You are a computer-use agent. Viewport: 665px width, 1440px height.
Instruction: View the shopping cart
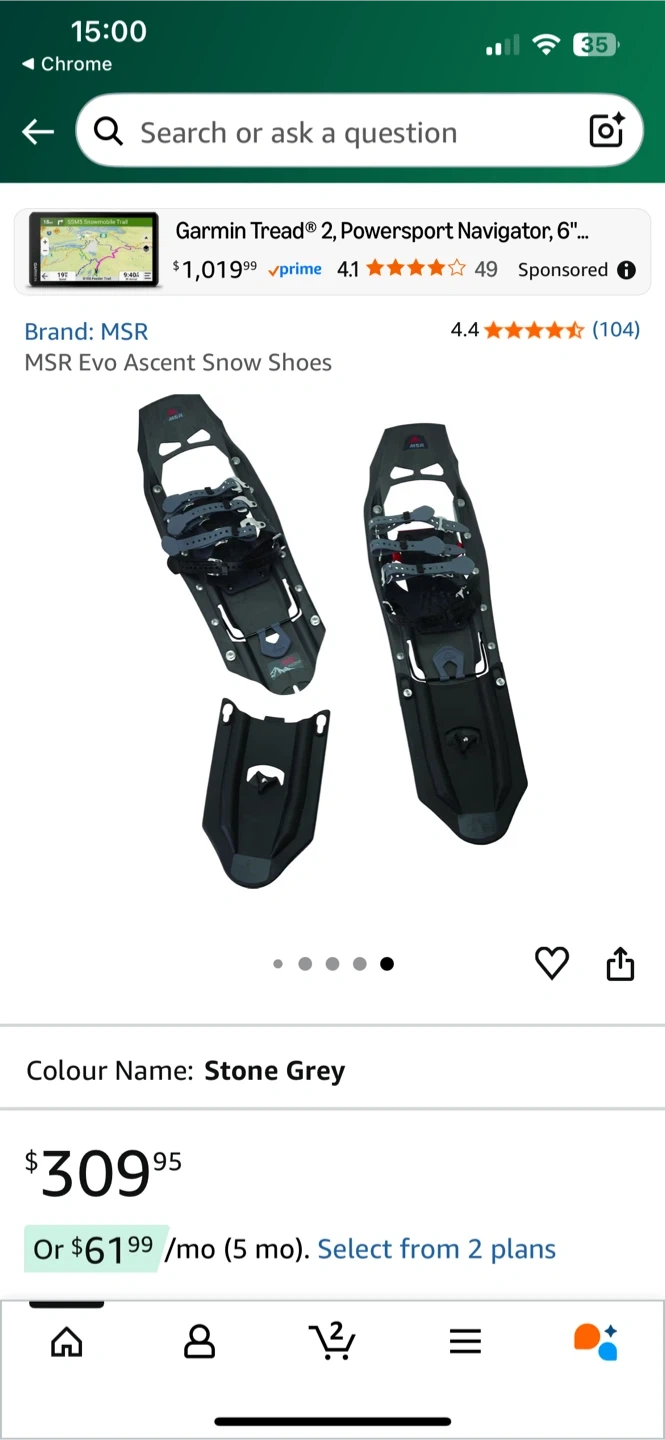coord(332,1341)
